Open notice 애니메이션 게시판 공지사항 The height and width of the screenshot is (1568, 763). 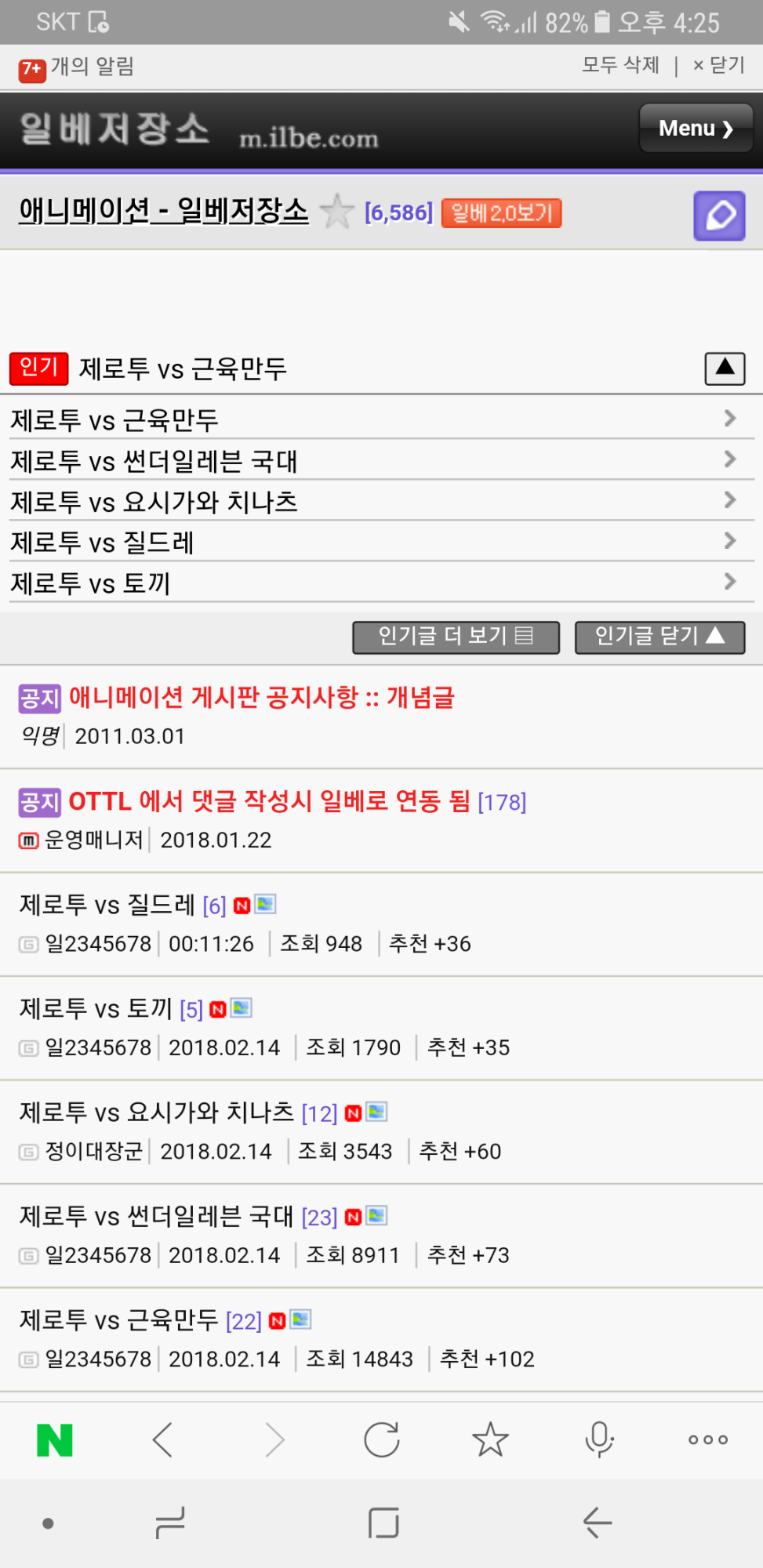262,697
